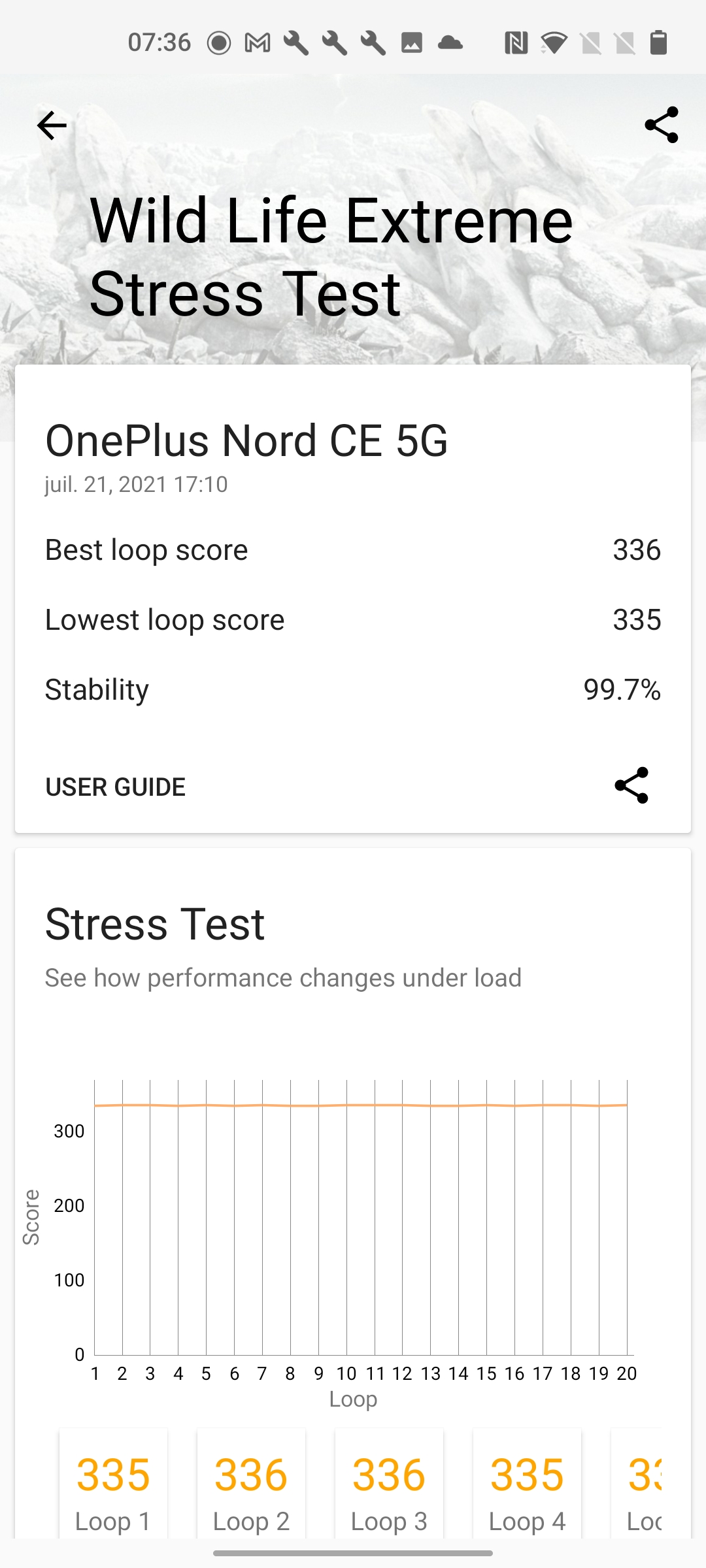This screenshot has height=1568, width=706.
Task: Tap the share icon beside USER GUIDE
Action: pyautogui.click(x=631, y=785)
